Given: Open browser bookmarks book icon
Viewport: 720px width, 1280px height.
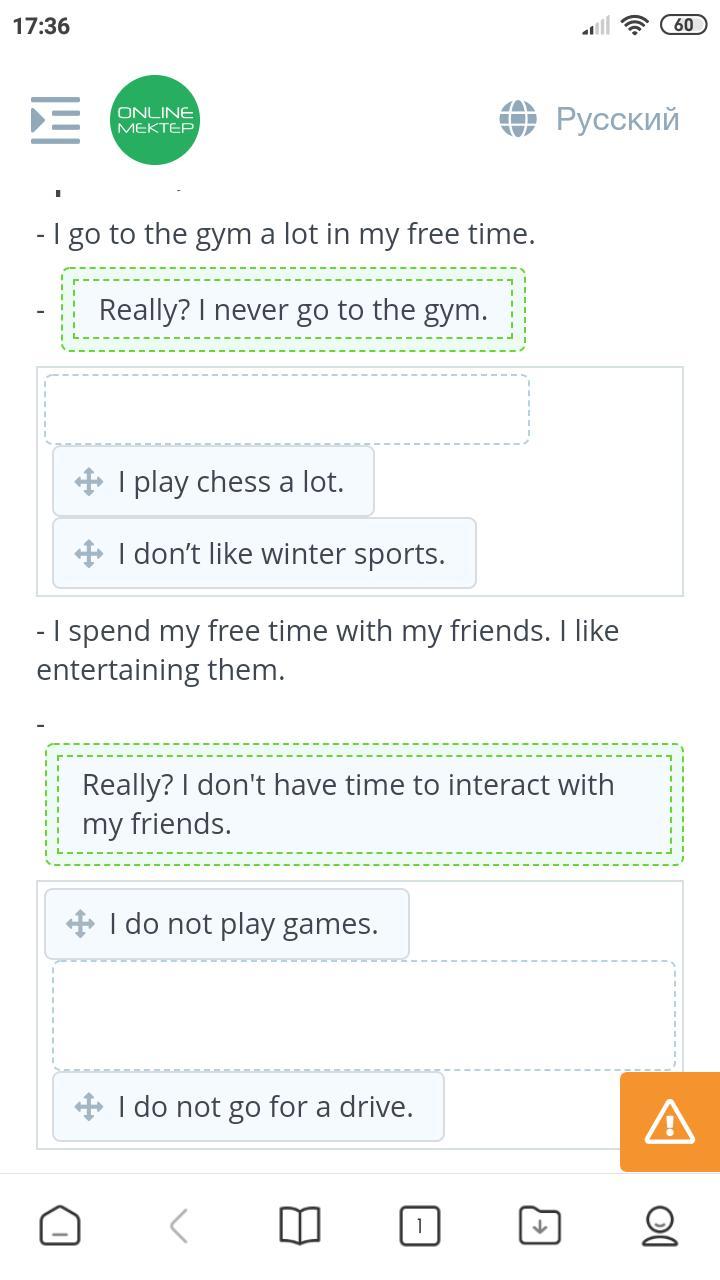Looking at the screenshot, I should (x=299, y=1225).
